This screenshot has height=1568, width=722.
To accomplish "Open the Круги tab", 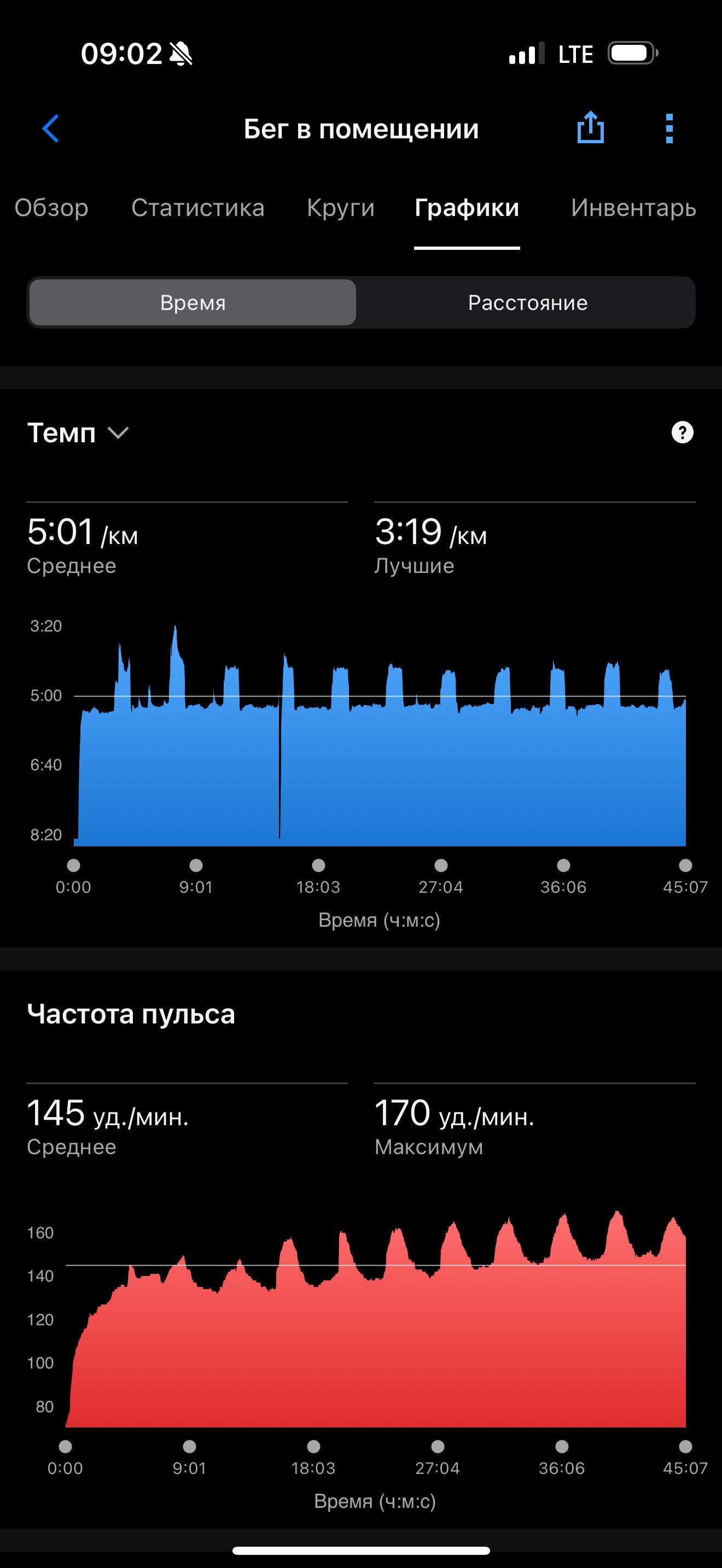I will click(x=341, y=208).
